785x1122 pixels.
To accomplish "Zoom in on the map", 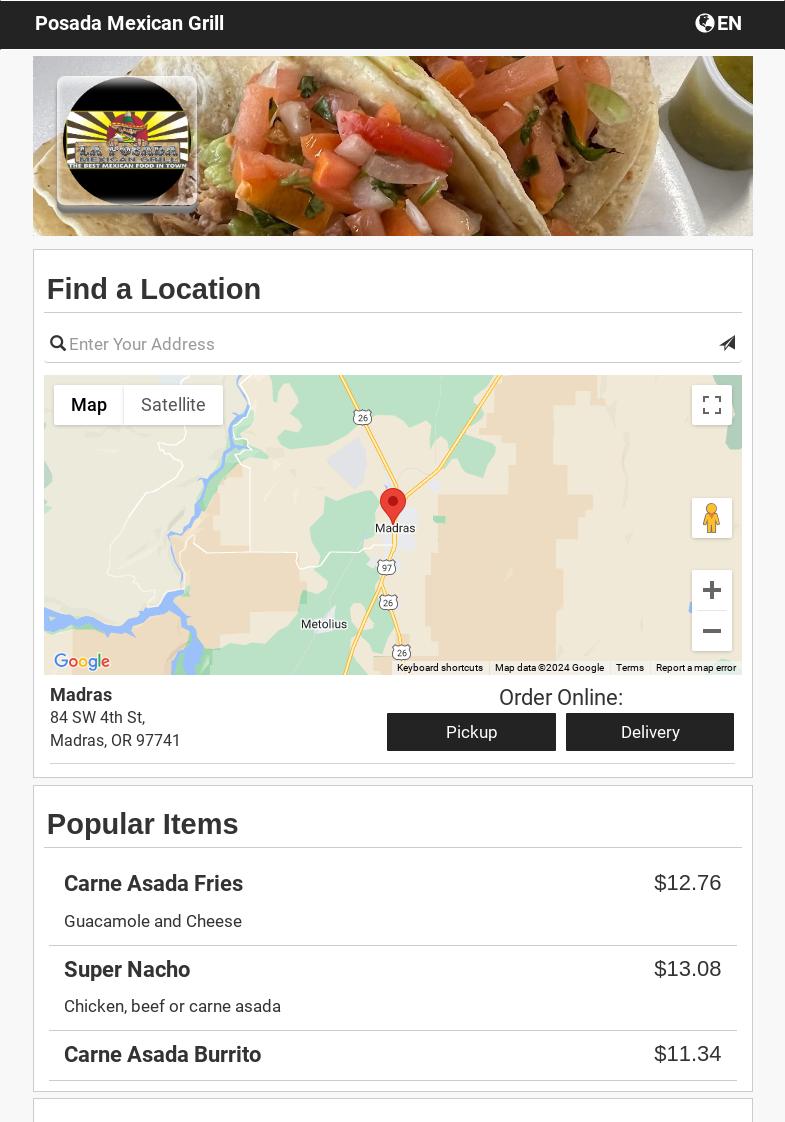I will (x=711, y=590).
